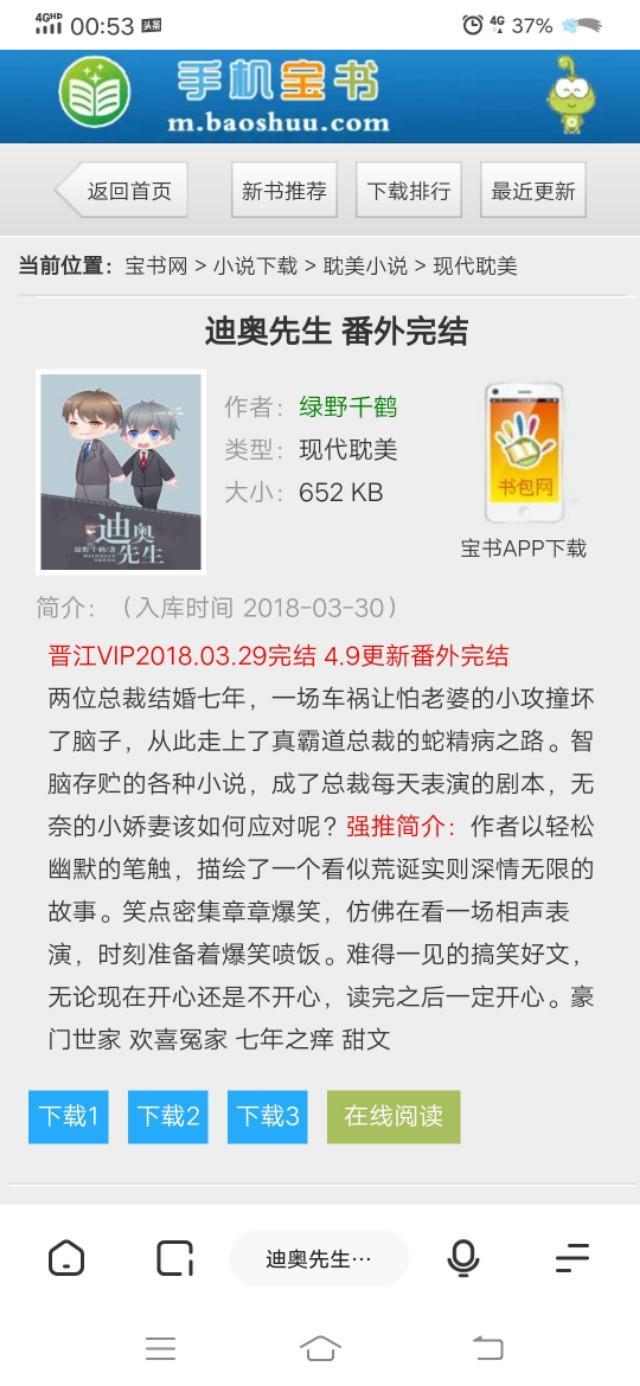Go to 宝书网 in breadcrumb
Screen dimensions: 640x1386
point(156,266)
